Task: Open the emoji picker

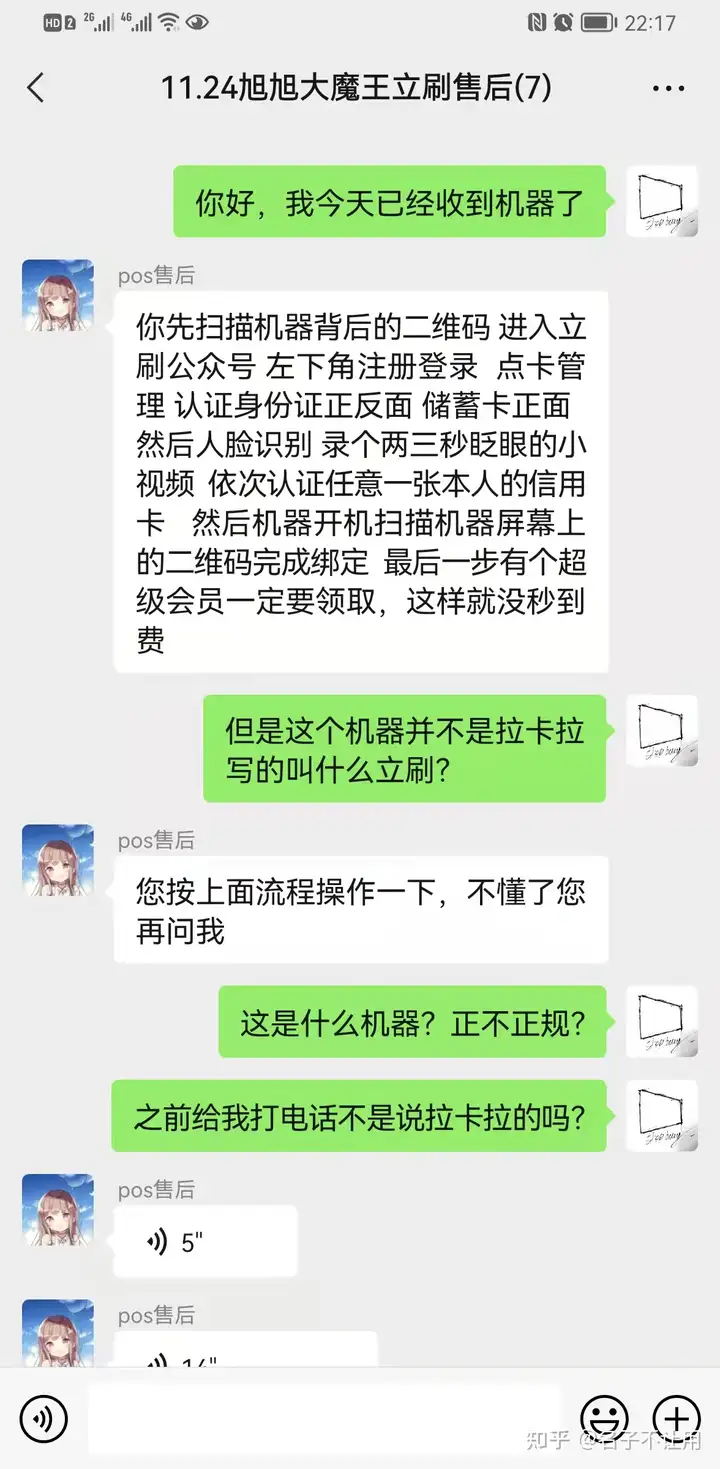Action: [605, 1418]
